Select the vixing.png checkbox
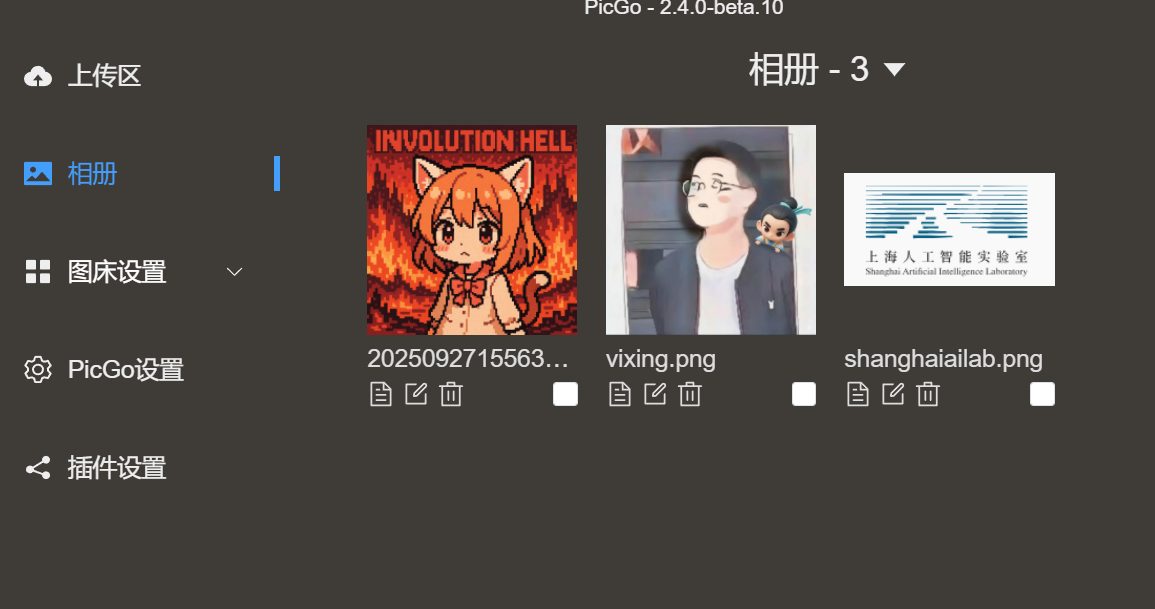Viewport: 1155px width, 609px height. (x=804, y=394)
